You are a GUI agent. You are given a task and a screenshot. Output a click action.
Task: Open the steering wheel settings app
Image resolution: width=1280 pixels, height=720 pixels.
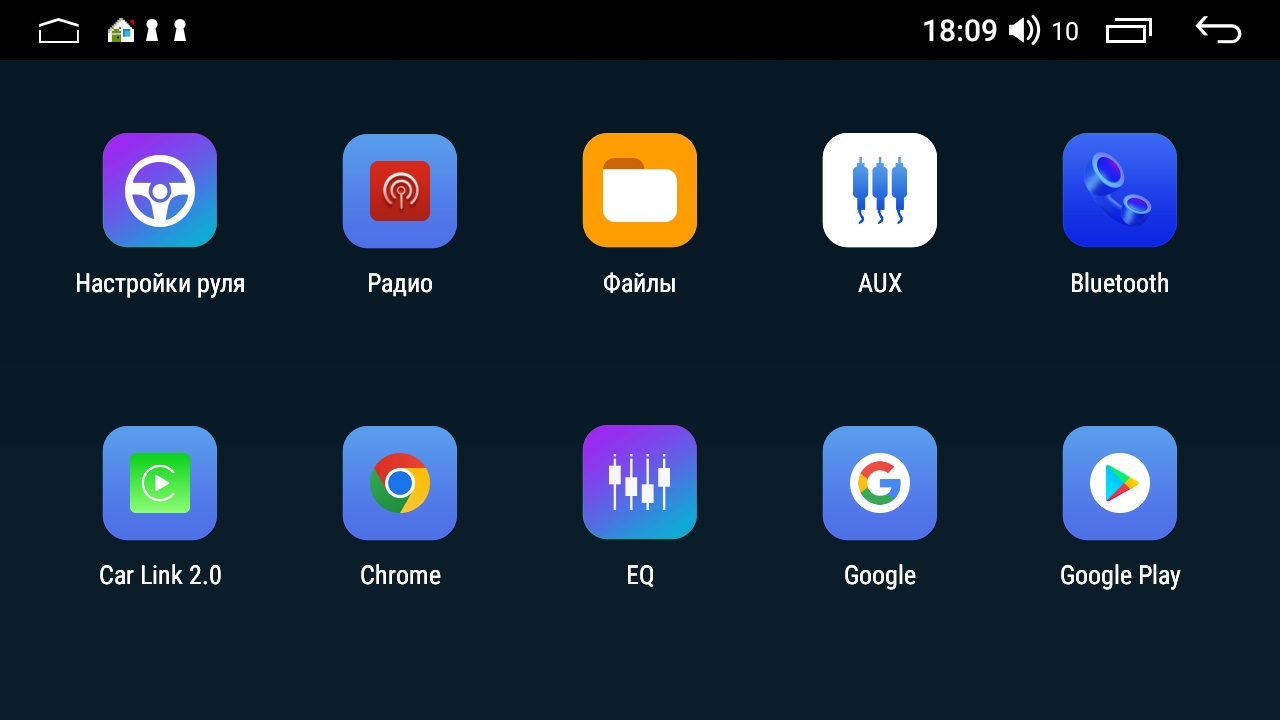coord(160,190)
